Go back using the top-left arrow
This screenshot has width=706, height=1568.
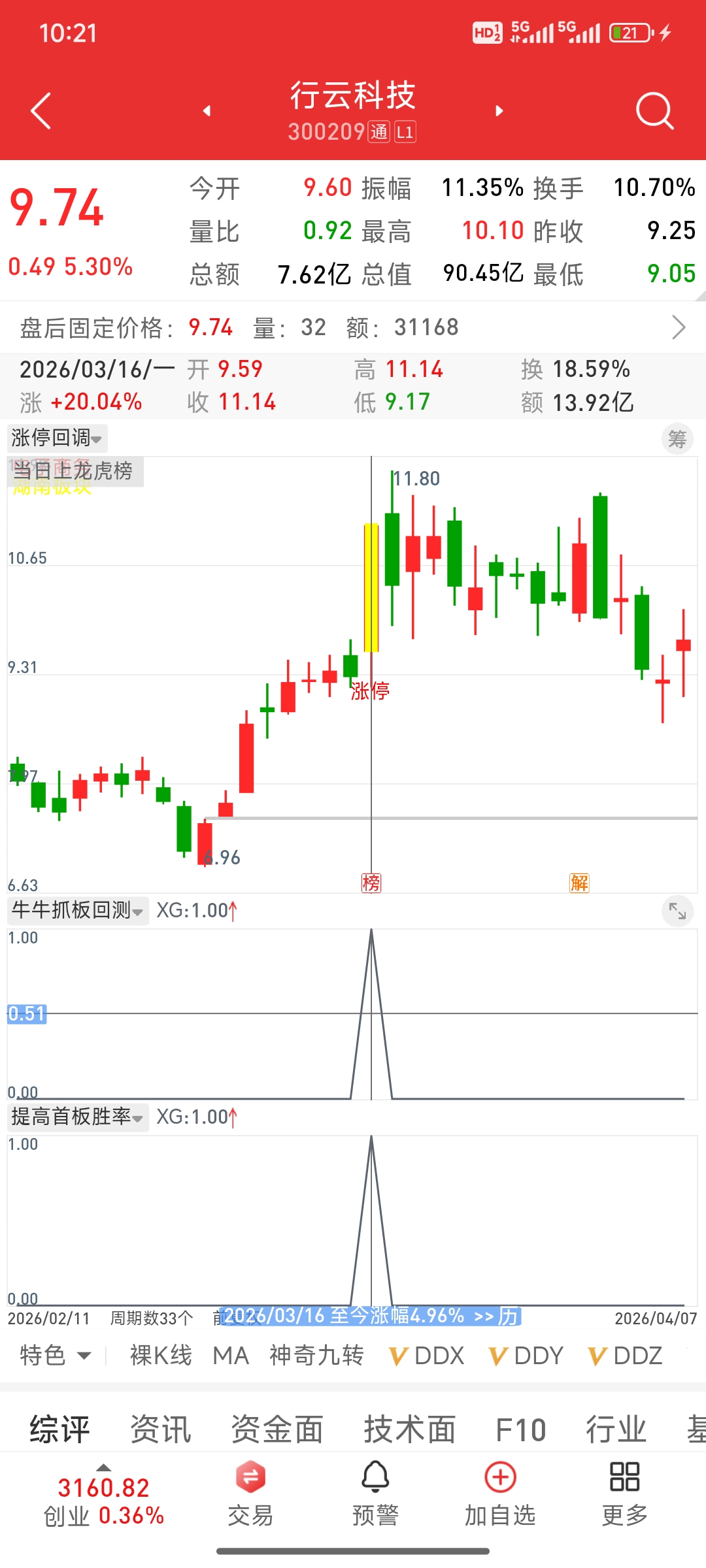[41, 111]
